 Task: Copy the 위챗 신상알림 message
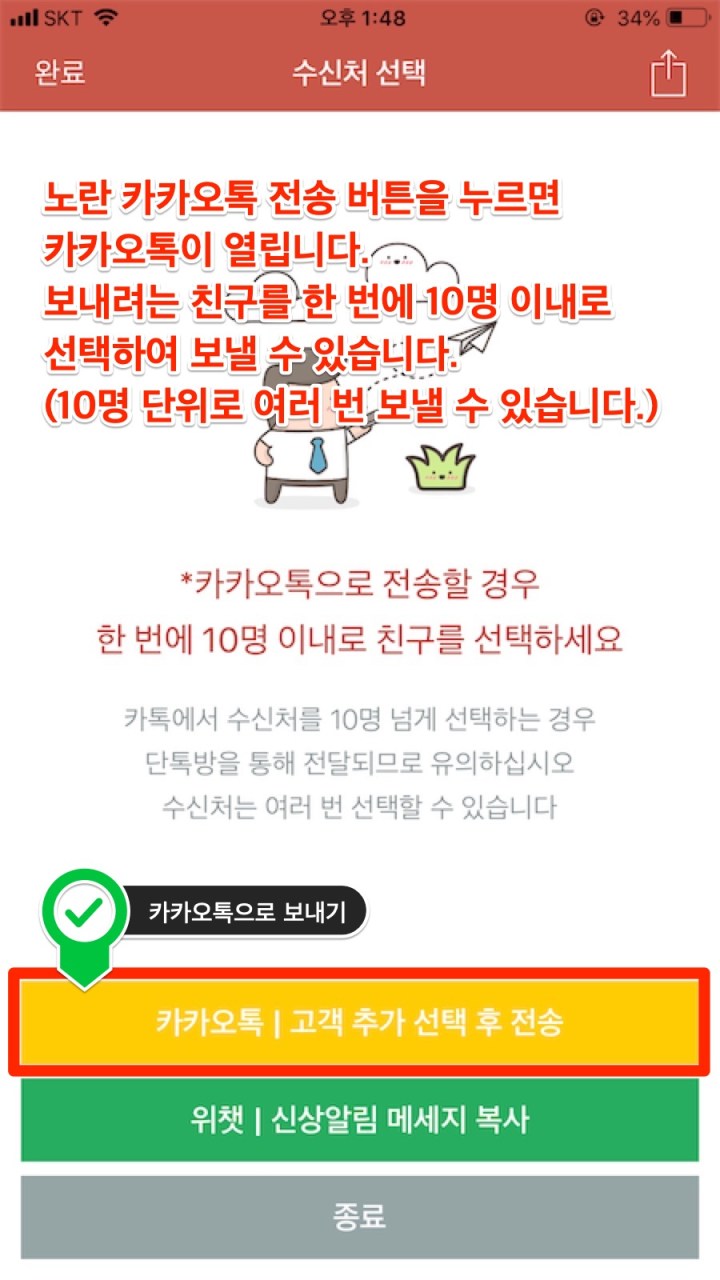[x=359, y=1120]
